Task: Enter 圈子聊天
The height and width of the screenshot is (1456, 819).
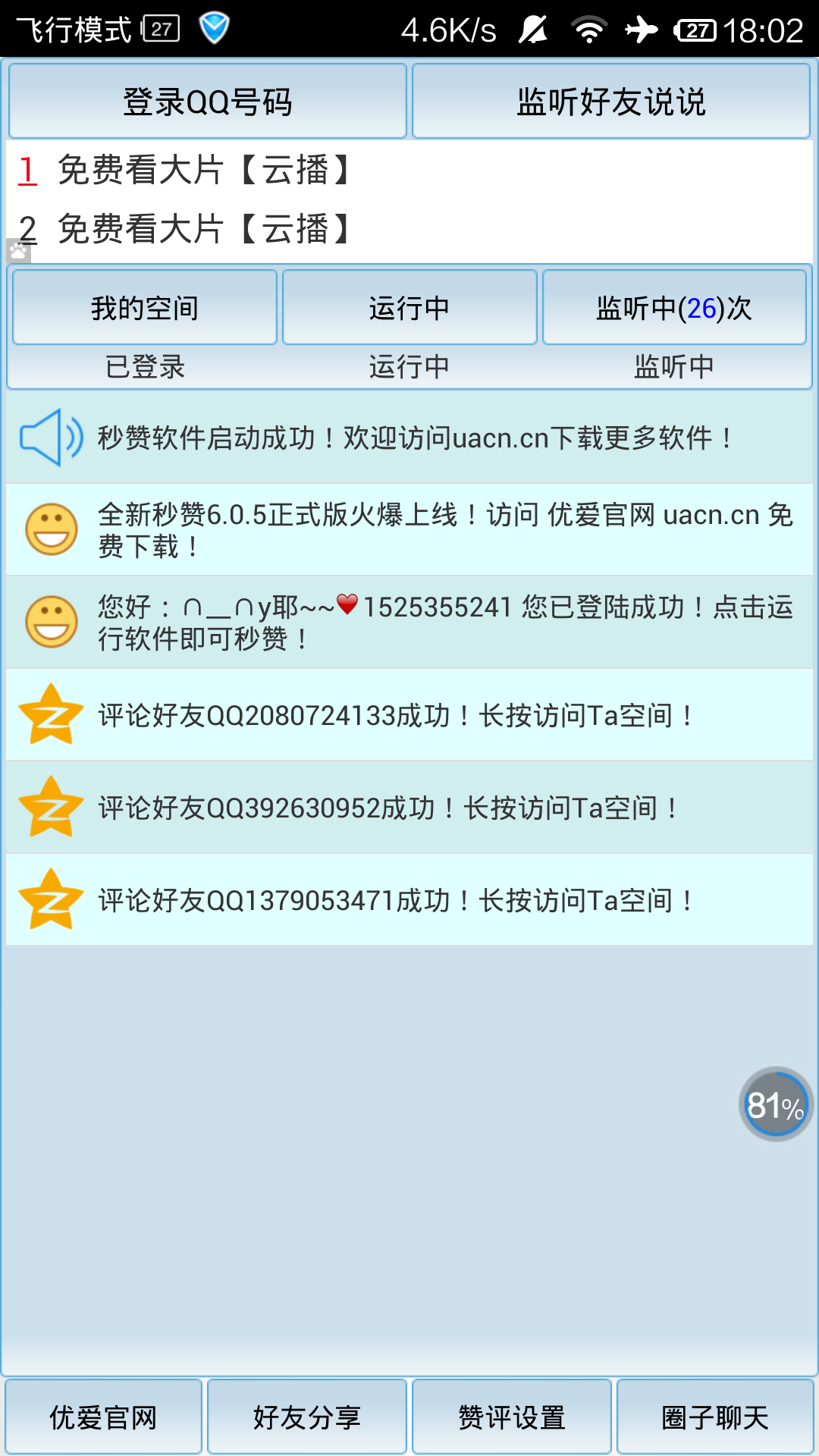Action: (x=715, y=1417)
